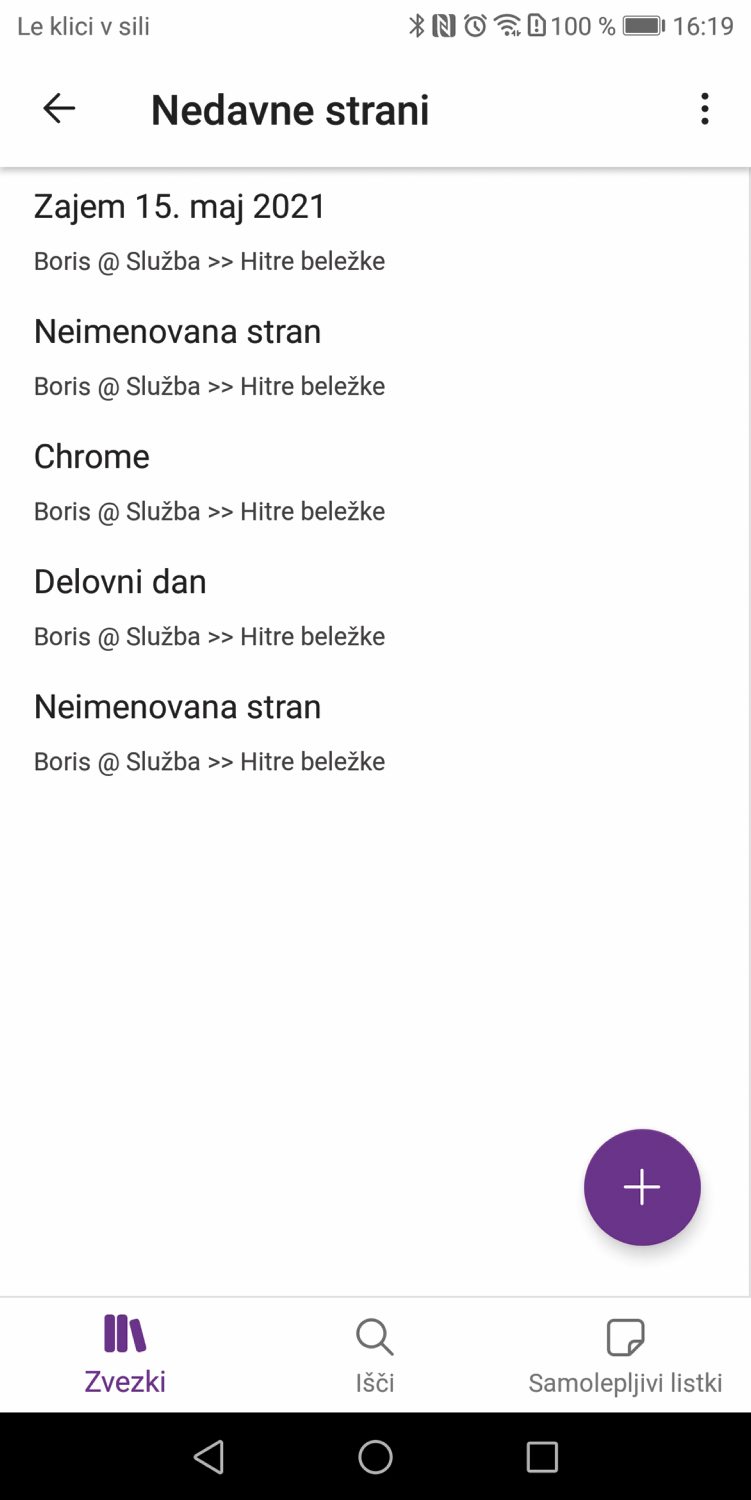Open the three-dot overflow menu
The width and height of the screenshot is (751, 1500).
[705, 109]
